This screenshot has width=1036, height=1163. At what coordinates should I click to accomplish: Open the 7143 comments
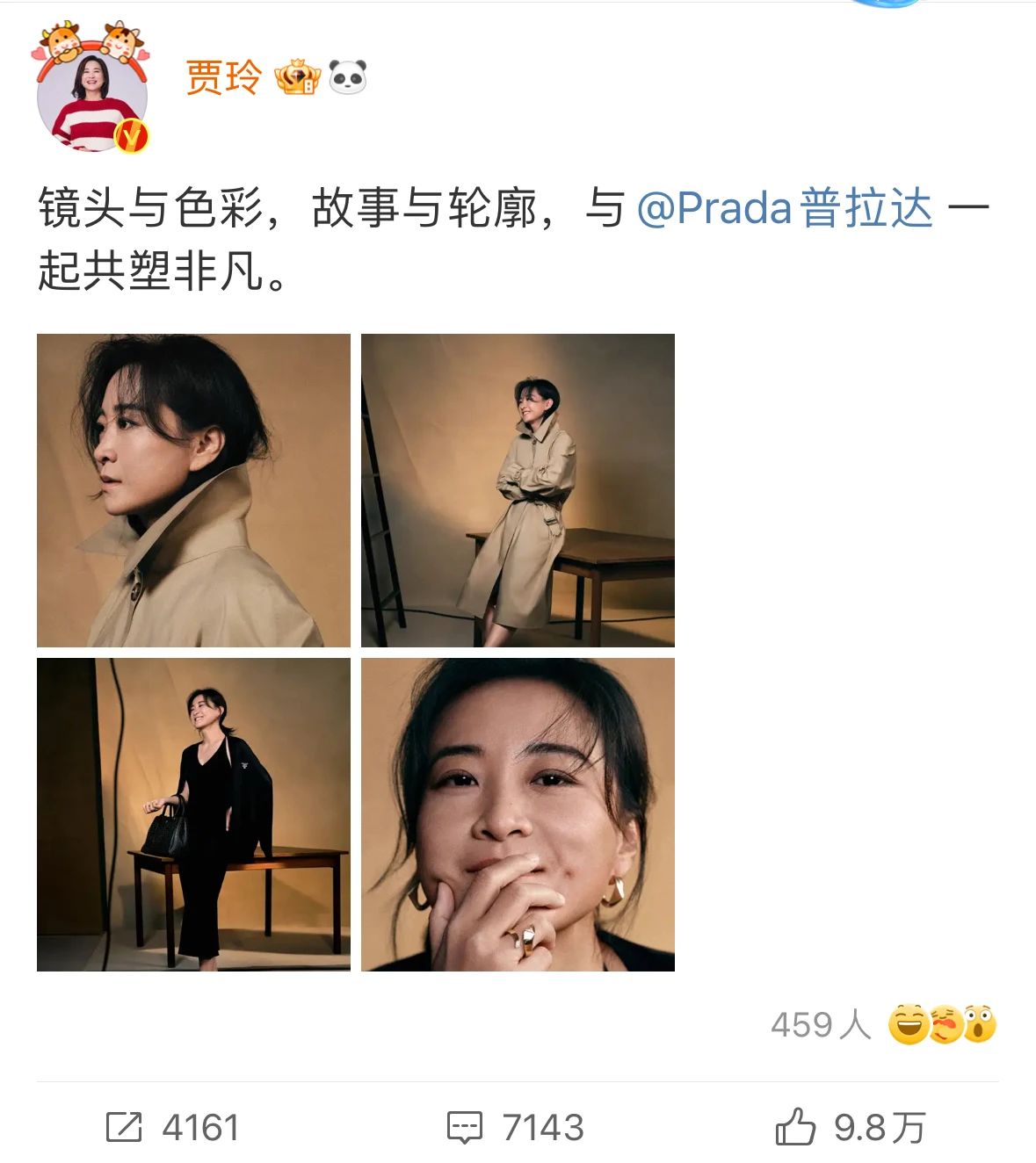click(x=516, y=1127)
